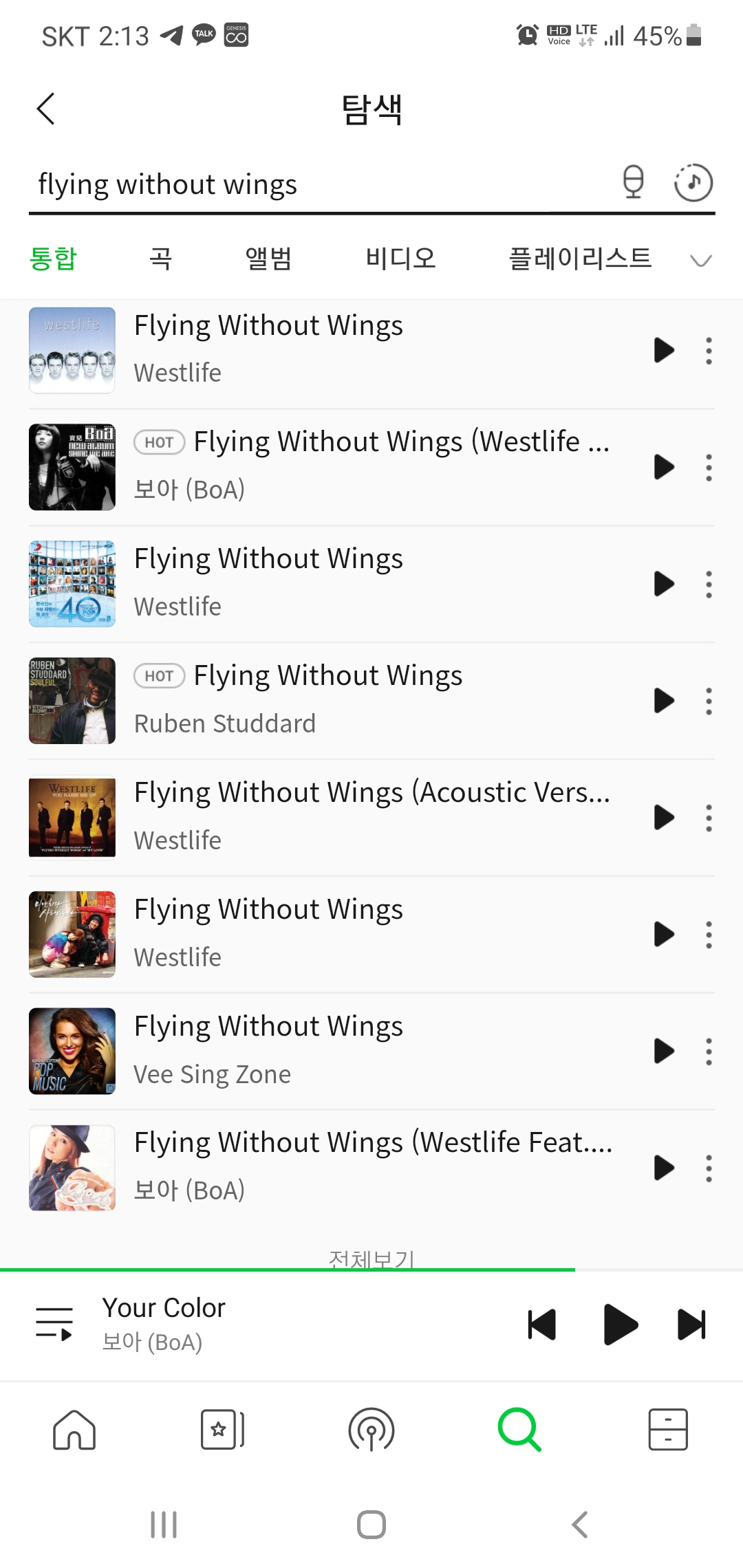743x1568 pixels.
Task: Switch to the 곡 tab
Action: 160,259
